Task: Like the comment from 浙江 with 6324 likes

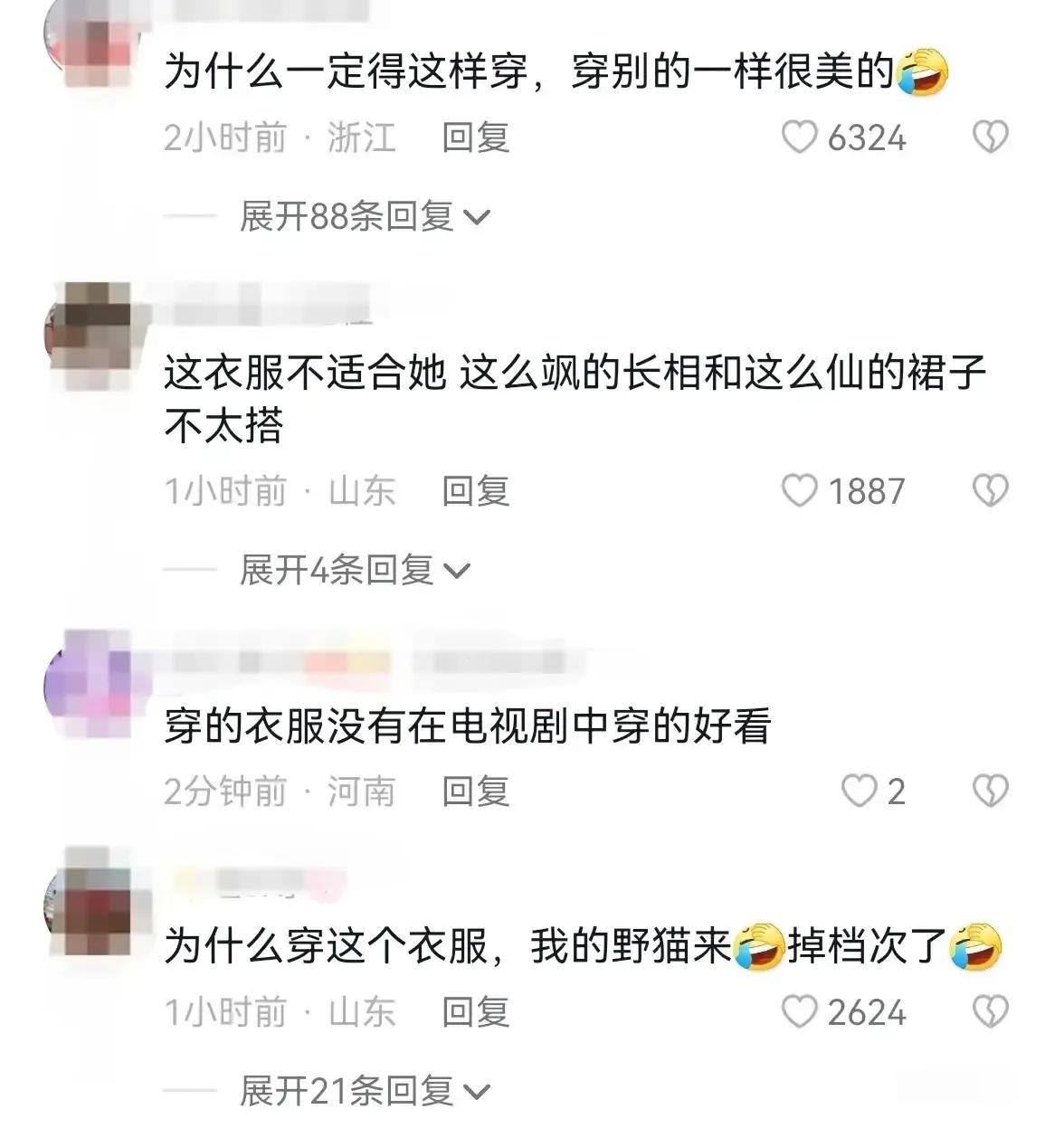Action: [x=800, y=138]
